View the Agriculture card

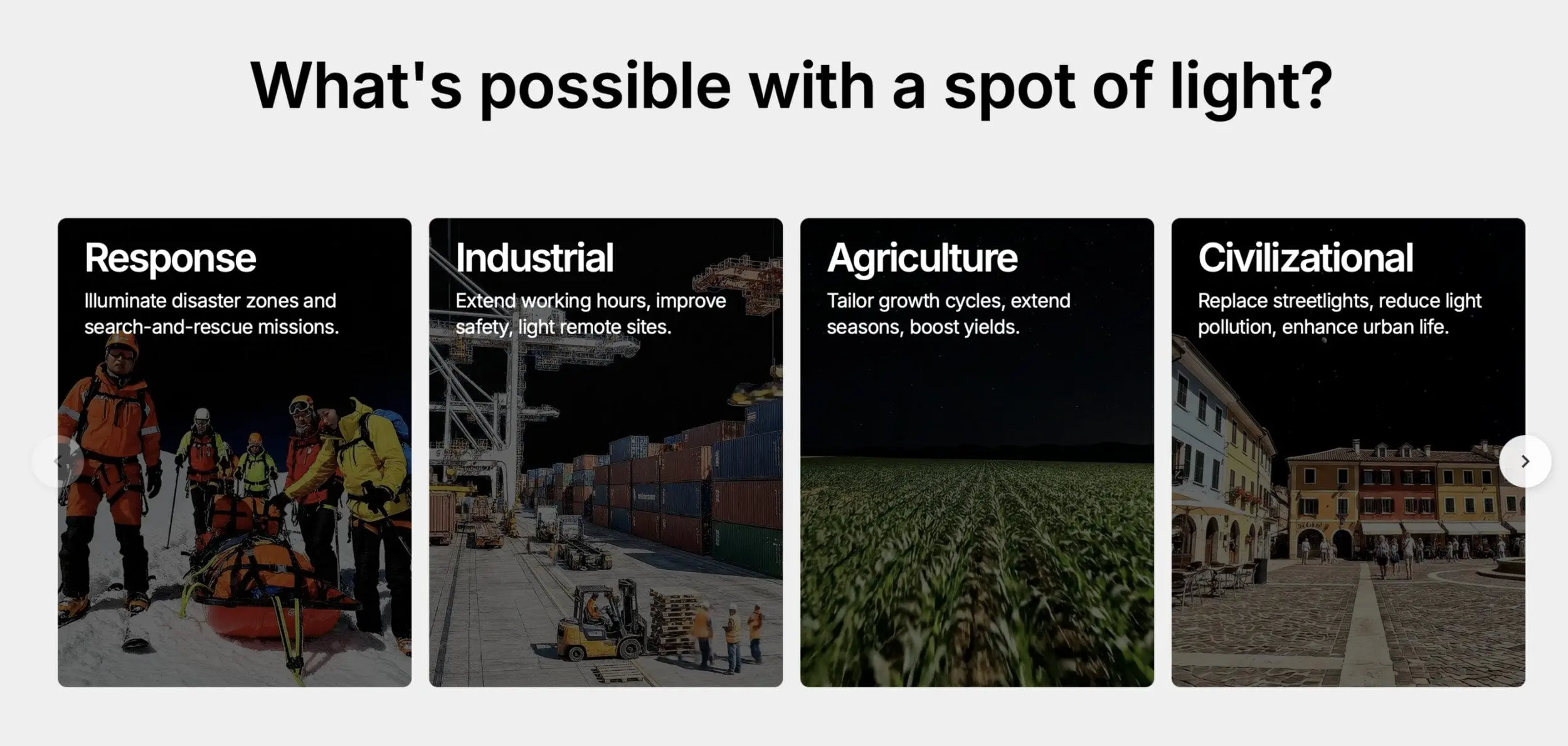(977, 451)
